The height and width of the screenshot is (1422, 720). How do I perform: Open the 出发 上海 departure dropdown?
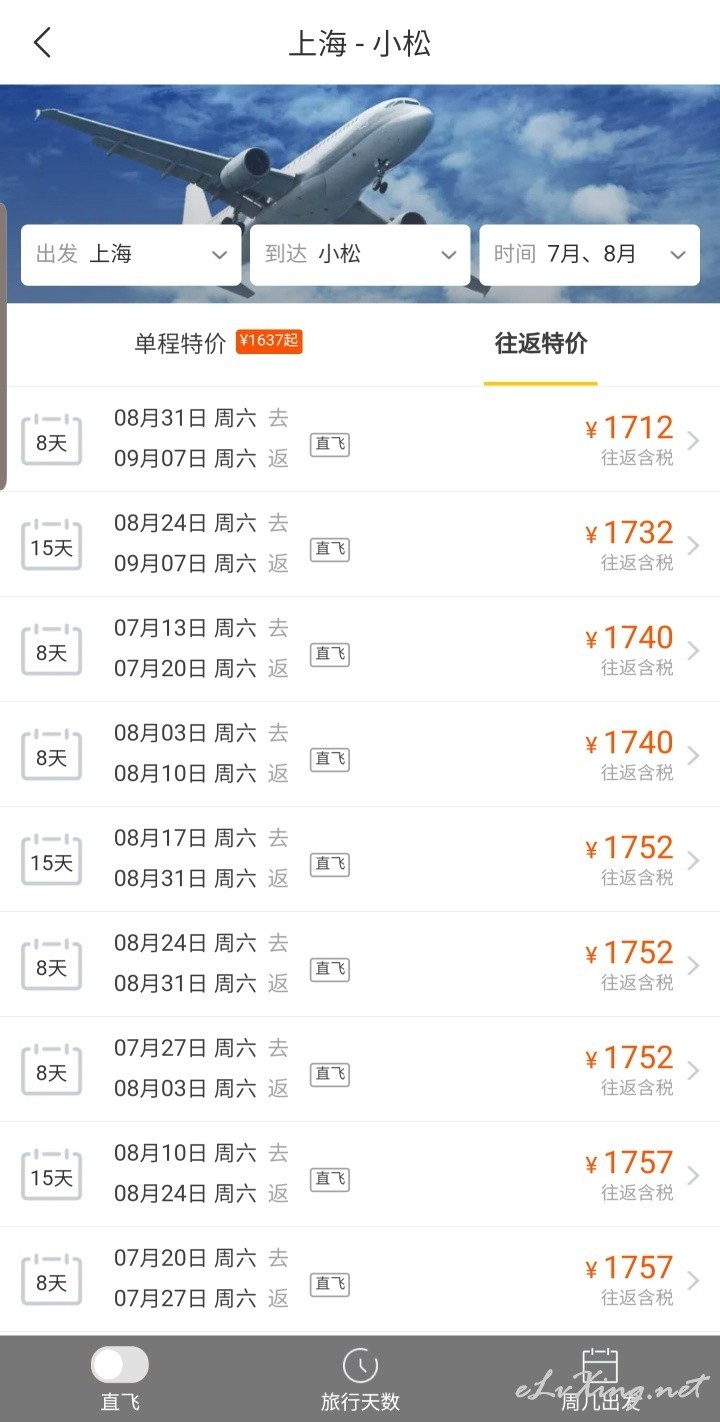[131, 254]
